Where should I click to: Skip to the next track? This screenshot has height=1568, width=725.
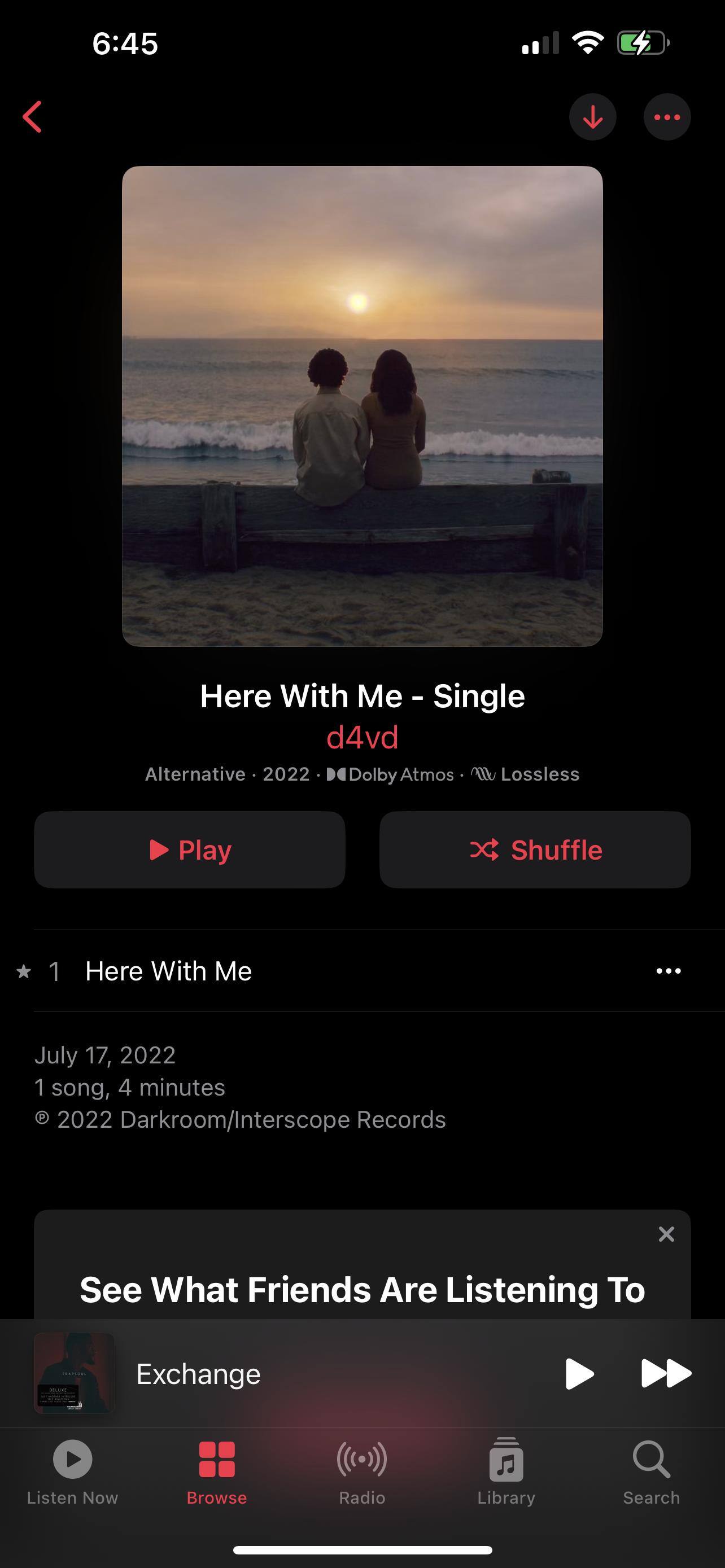point(666,1374)
